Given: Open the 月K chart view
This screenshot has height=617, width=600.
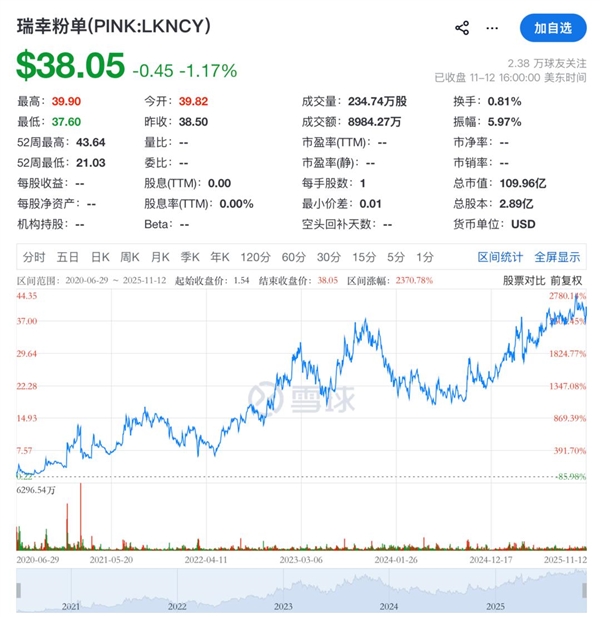Looking at the screenshot, I should 160,257.
